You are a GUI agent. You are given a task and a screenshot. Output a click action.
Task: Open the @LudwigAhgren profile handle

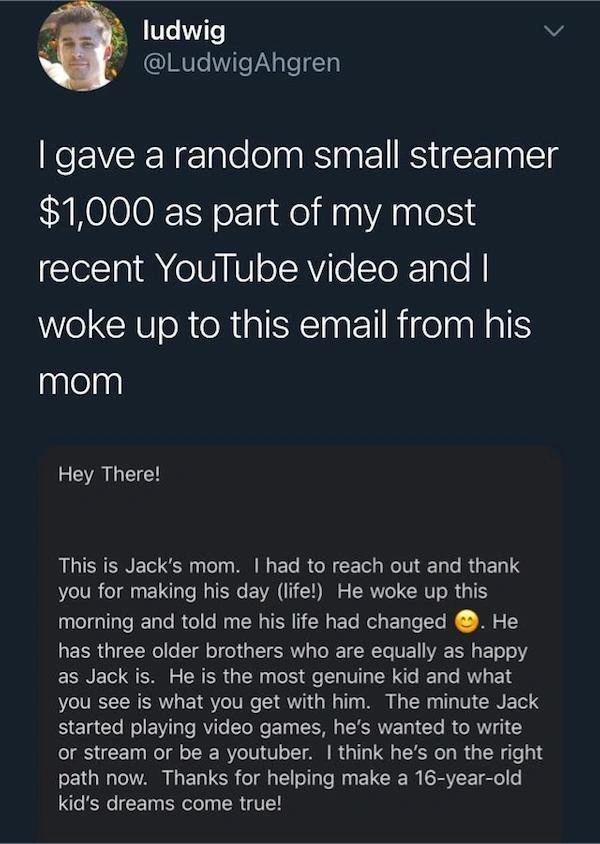[242, 64]
